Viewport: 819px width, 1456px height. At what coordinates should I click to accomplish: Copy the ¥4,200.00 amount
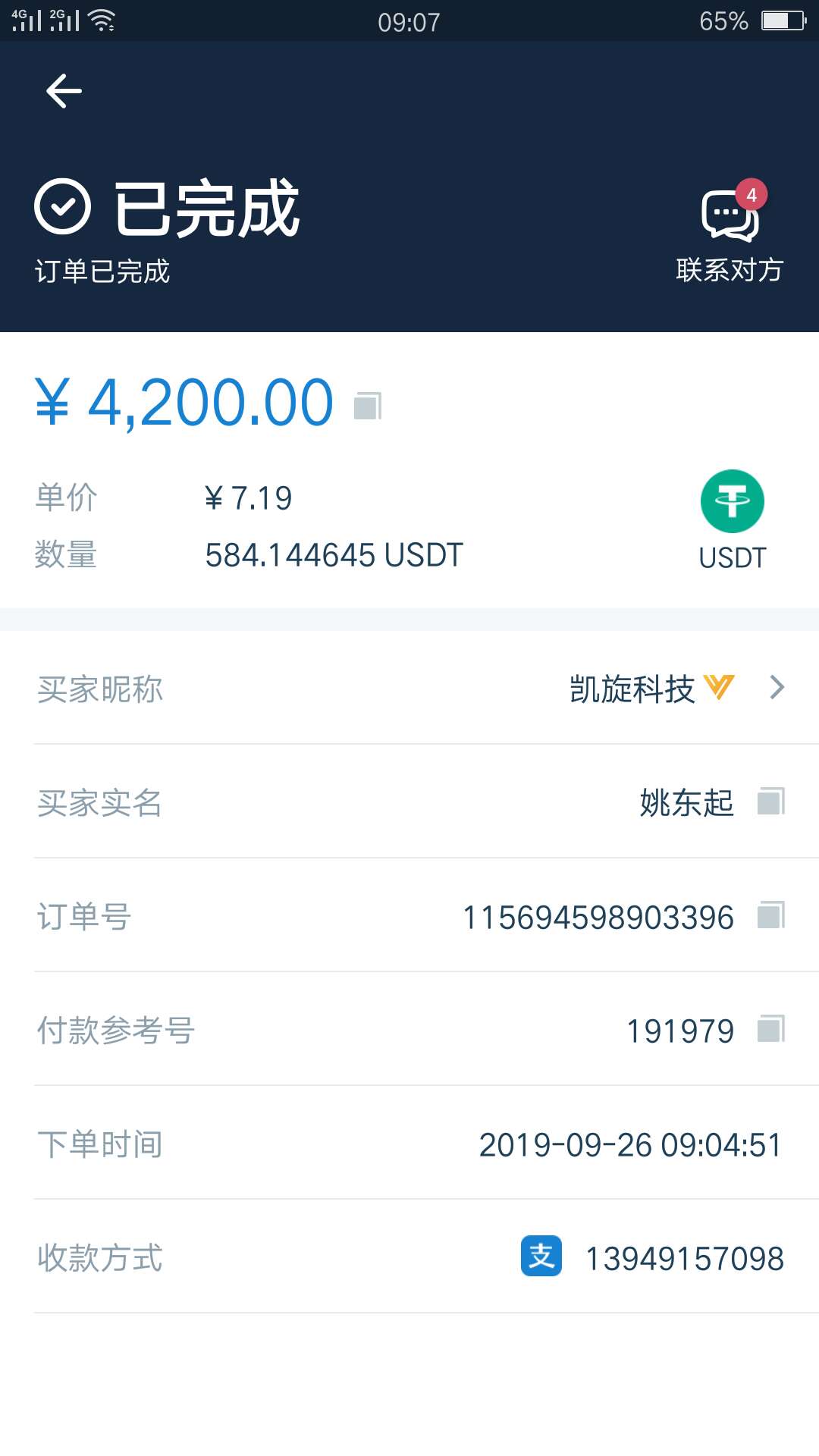point(368,406)
